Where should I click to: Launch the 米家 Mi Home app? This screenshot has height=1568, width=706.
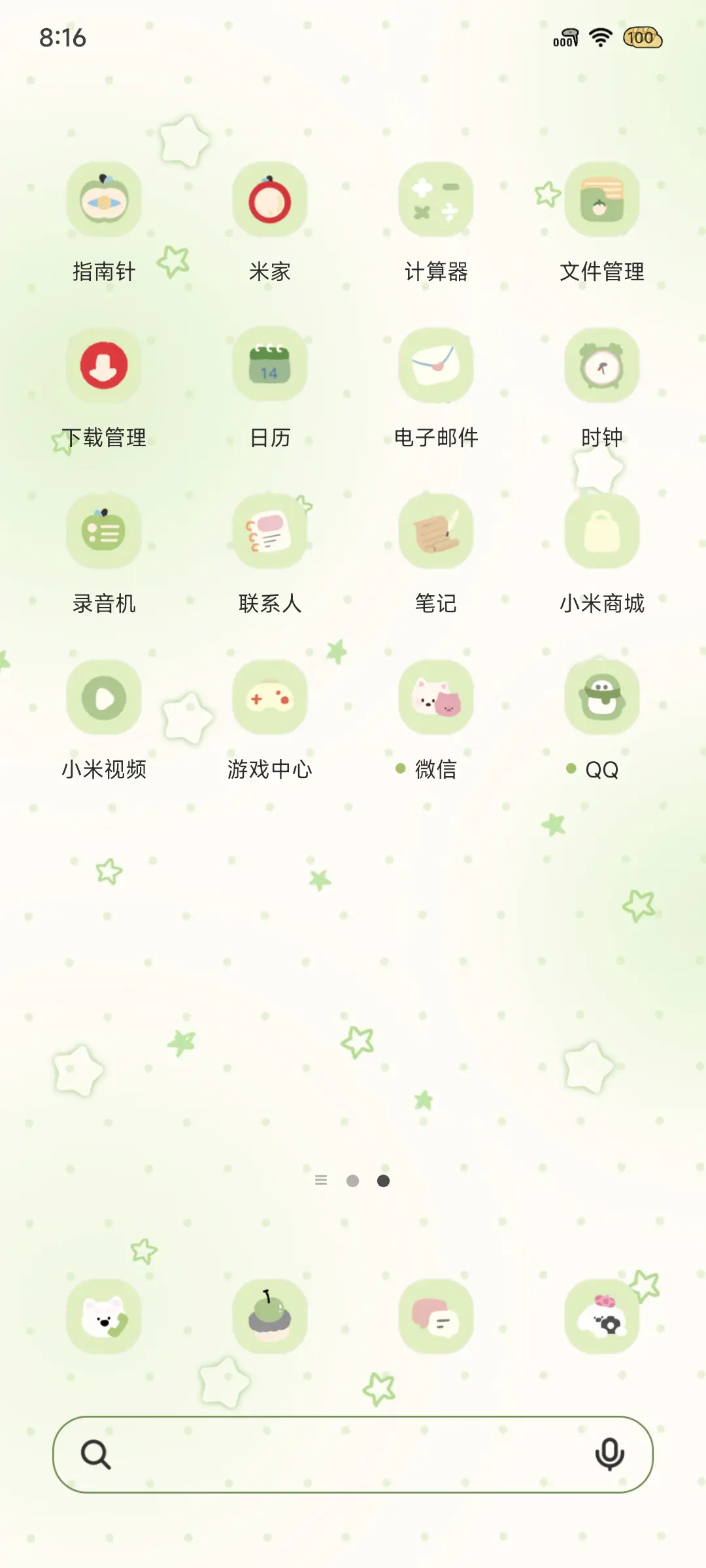click(270, 199)
